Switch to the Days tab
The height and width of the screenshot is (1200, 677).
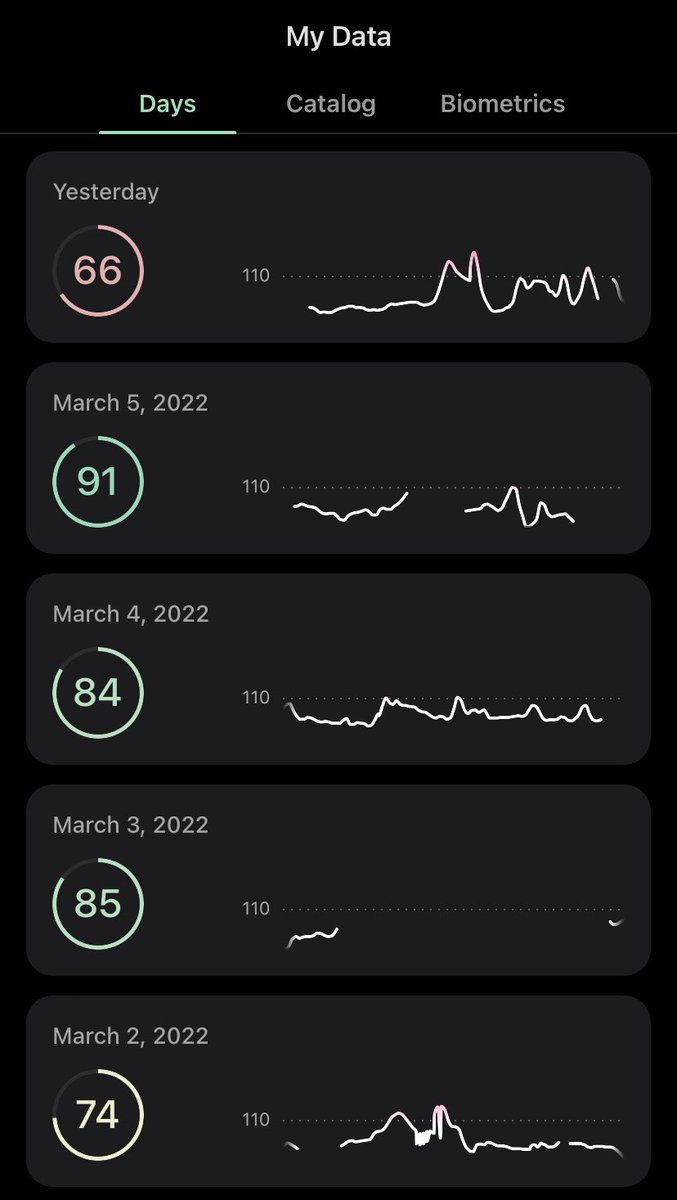click(x=167, y=104)
